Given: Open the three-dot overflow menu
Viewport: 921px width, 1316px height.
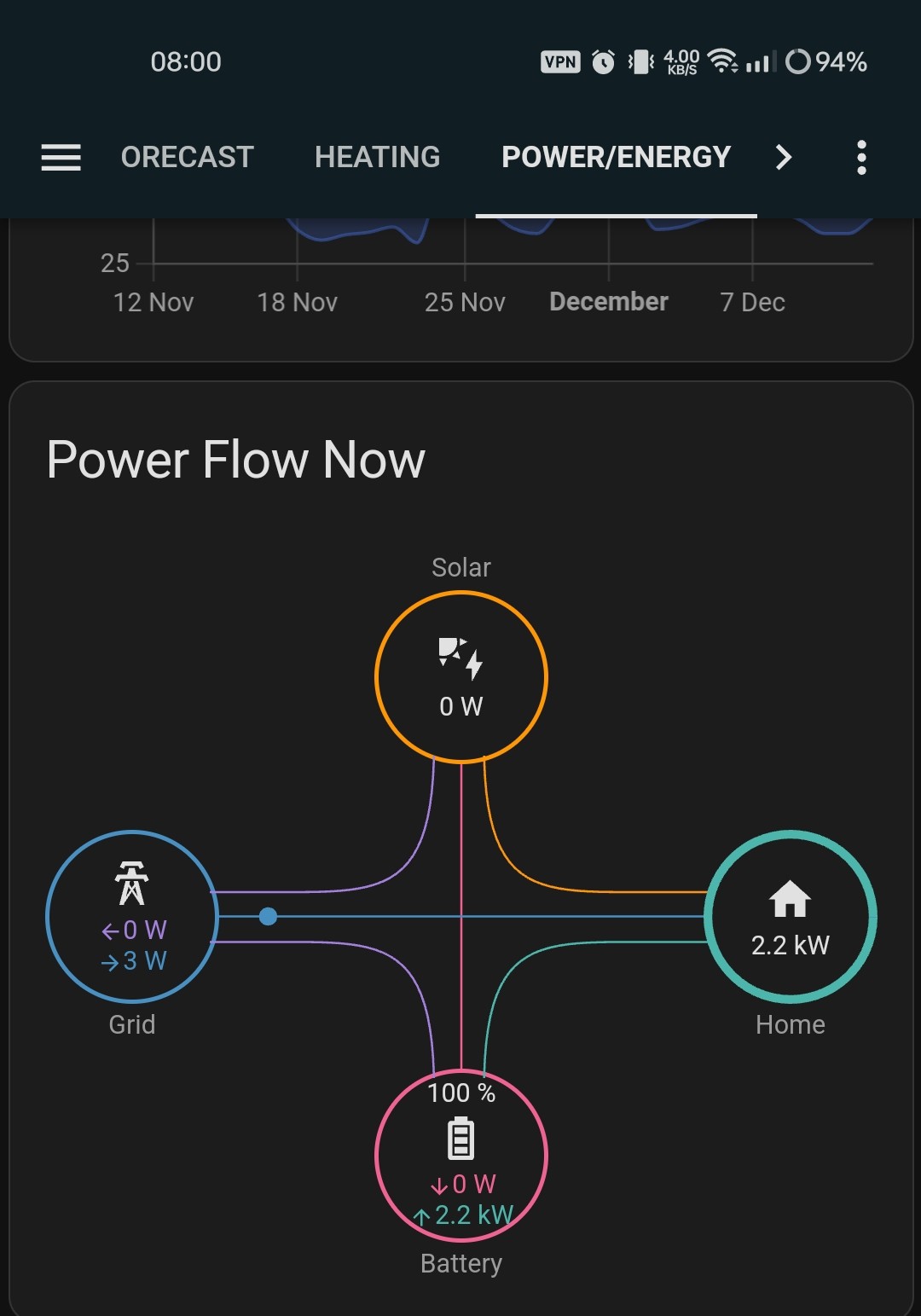Looking at the screenshot, I should tap(861, 158).
